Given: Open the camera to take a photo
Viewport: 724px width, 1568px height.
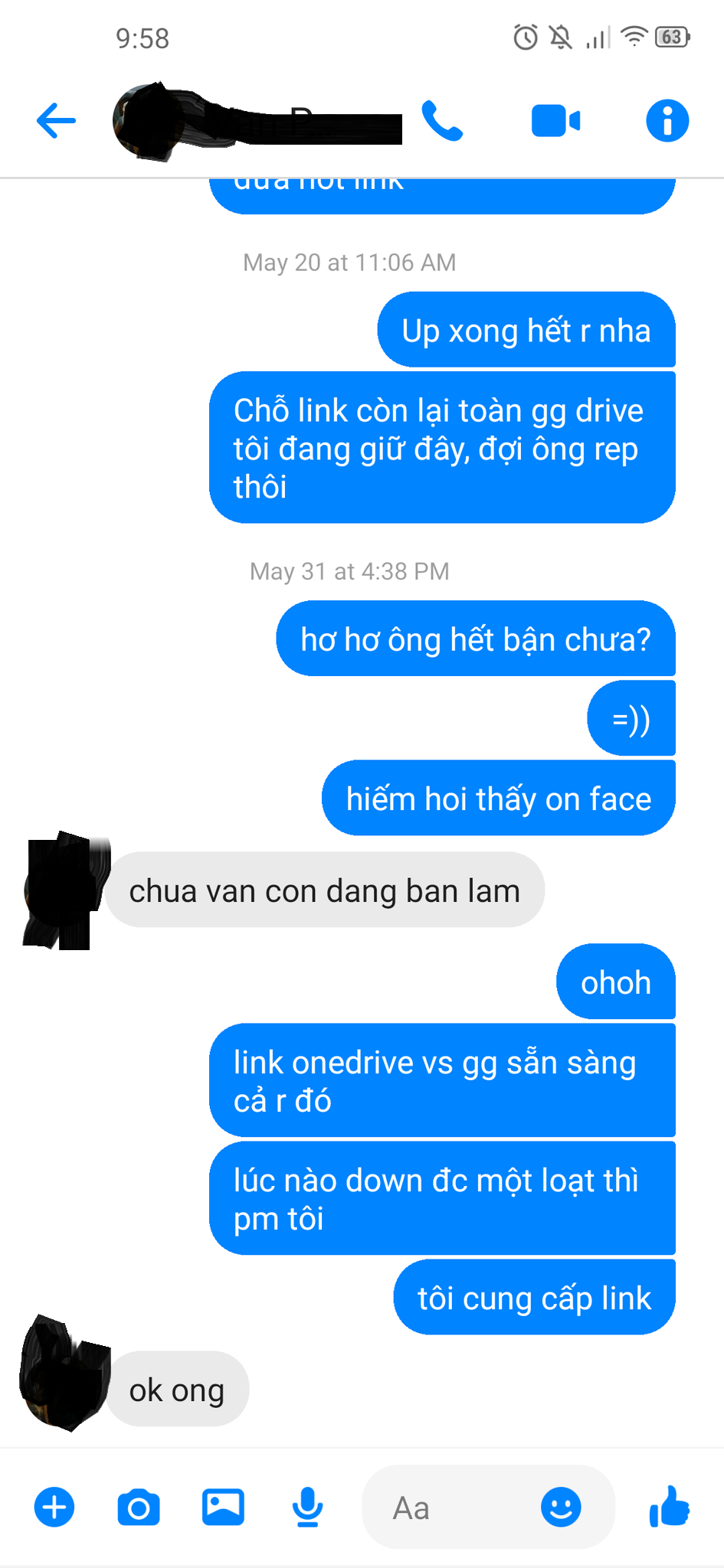Looking at the screenshot, I should [x=139, y=1508].
